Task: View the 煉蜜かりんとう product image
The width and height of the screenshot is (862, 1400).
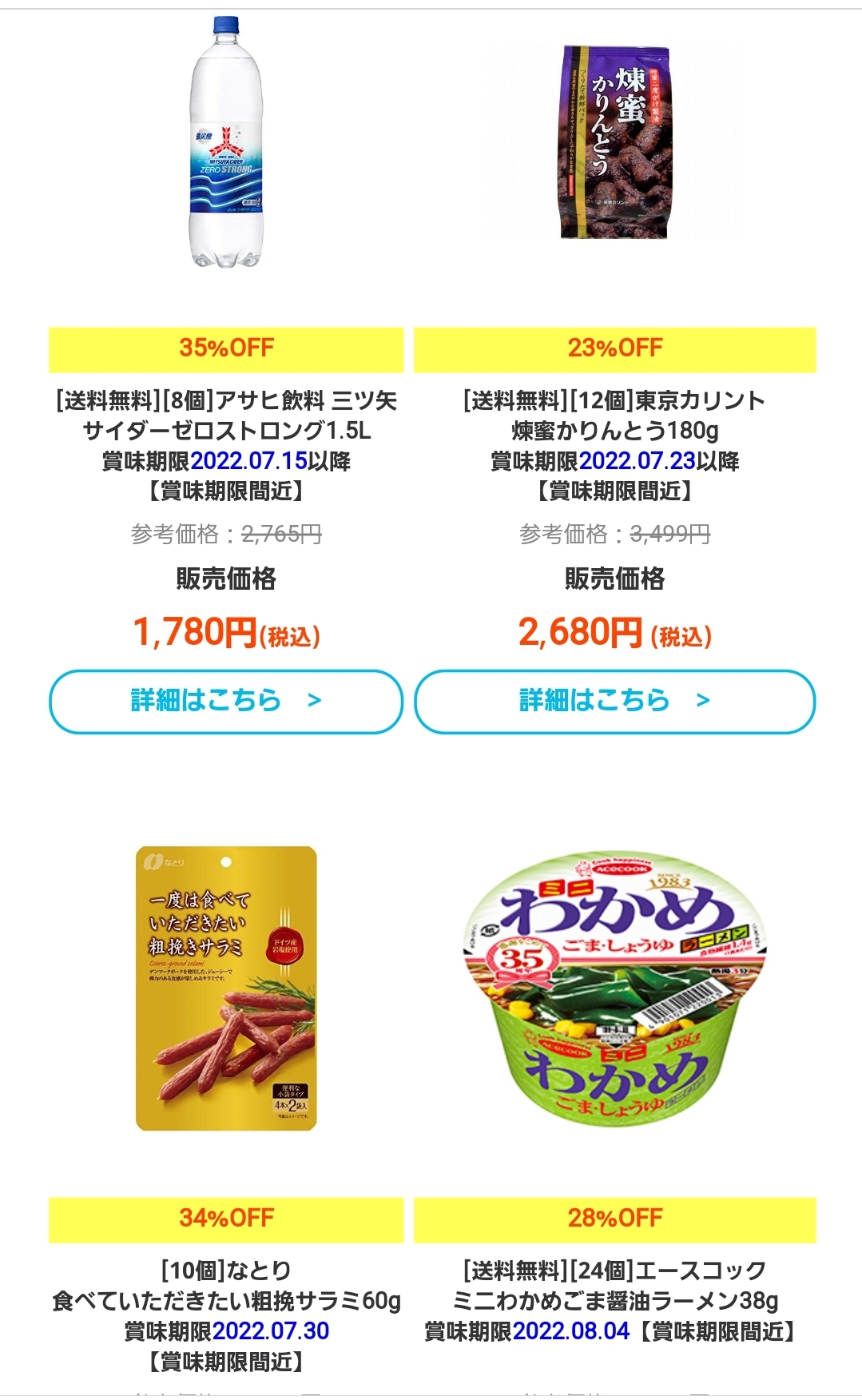Action: [x=614, y=142]
